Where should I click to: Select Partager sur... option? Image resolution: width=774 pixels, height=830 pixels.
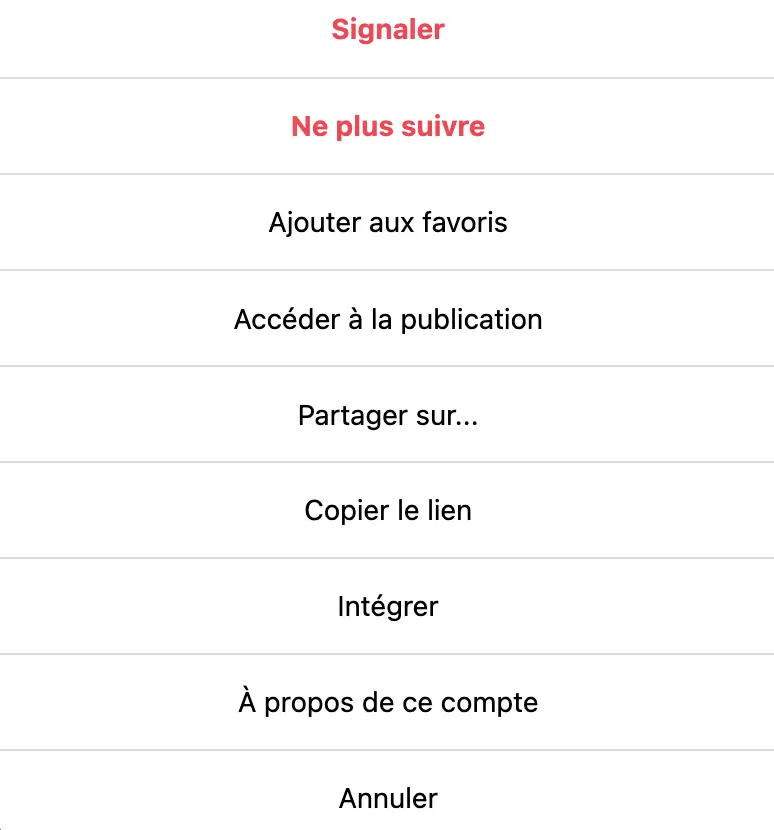coord(388,415)
